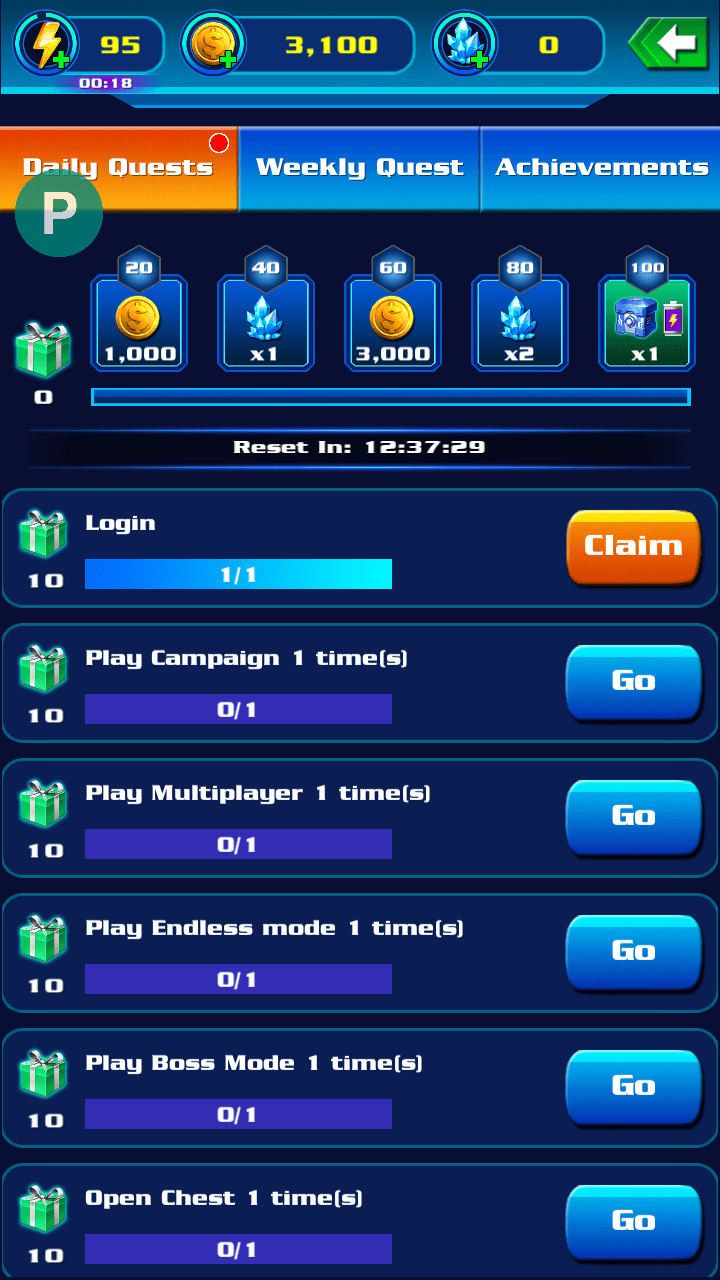View the 3,000 coin reward at 60 points
Viewport: 720px width, 1280px height.
coord(392,323)
